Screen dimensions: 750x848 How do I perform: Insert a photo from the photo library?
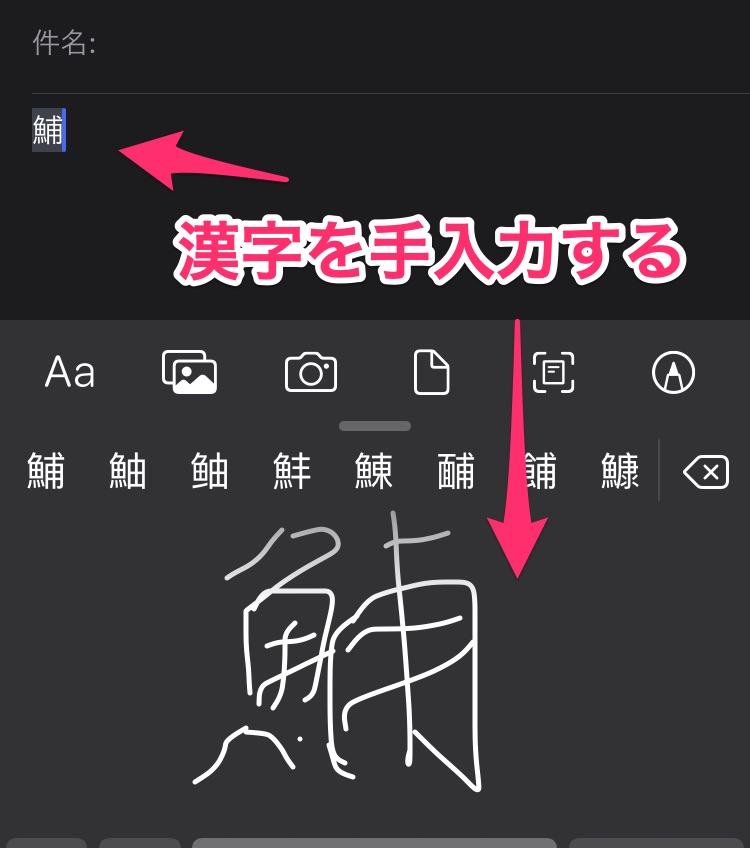pos(189,373)
